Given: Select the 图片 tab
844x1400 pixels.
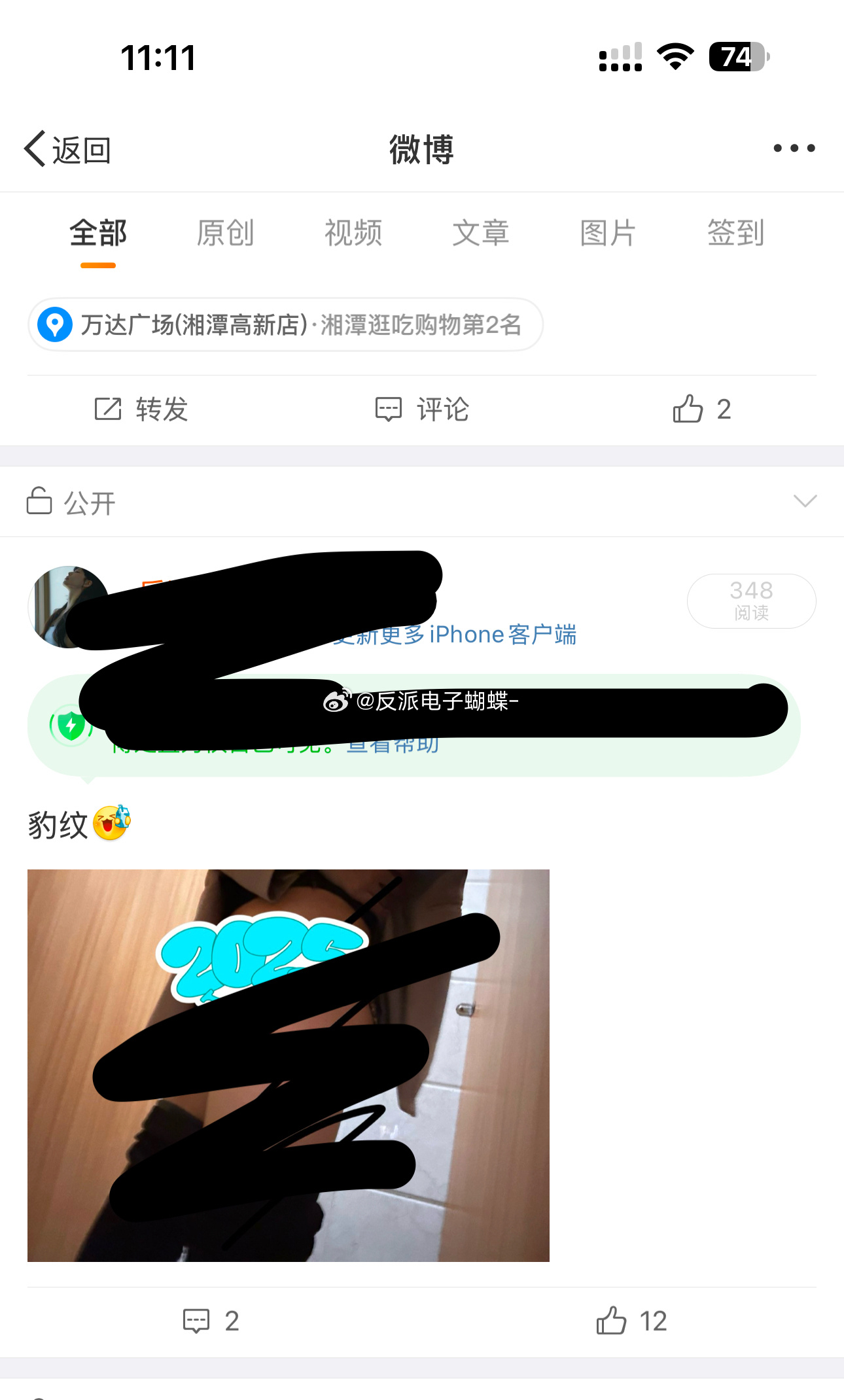Looking at the screenshot, I should coord(608,234).
